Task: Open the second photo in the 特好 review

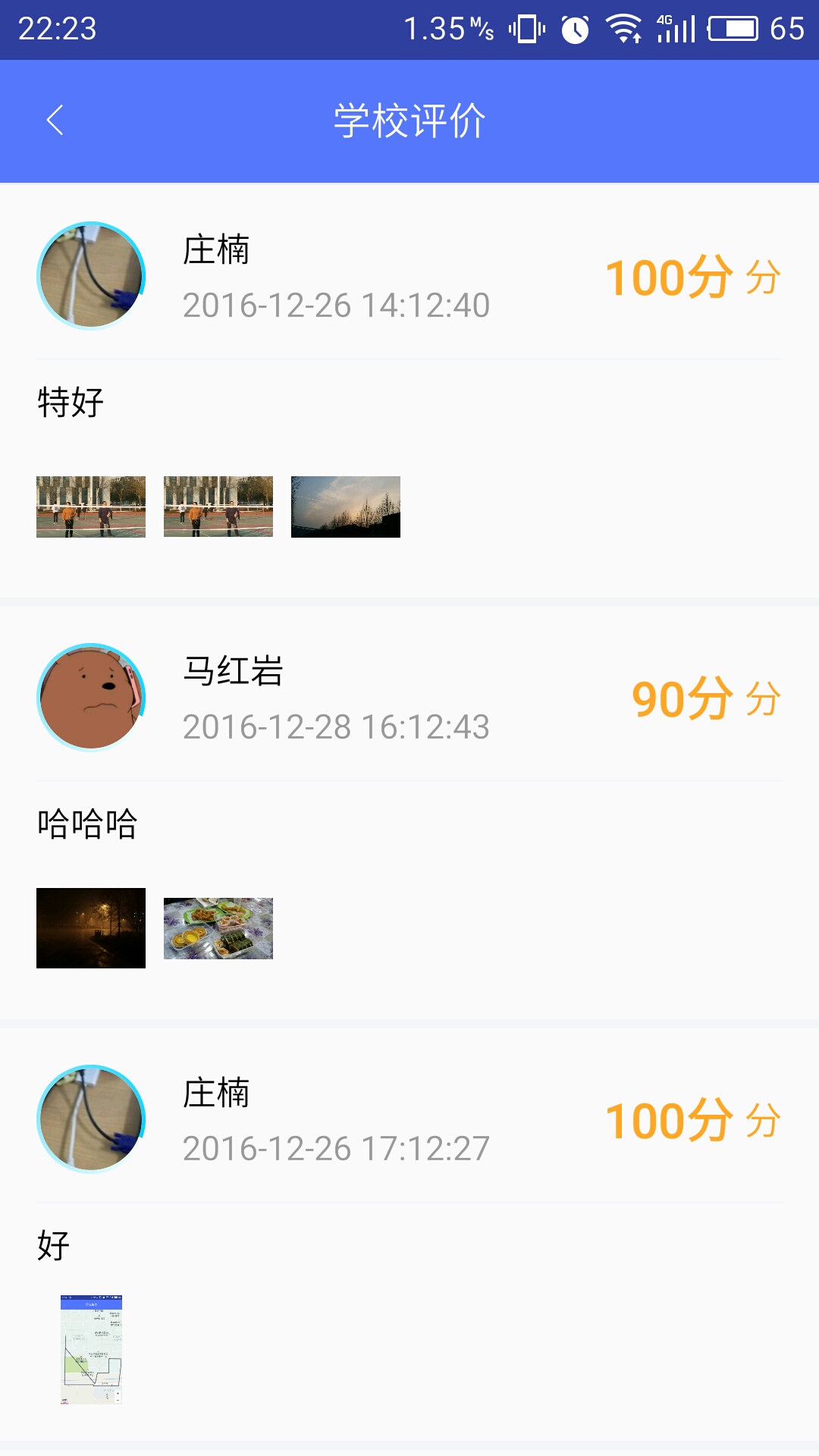Action: tap(218, 507)
